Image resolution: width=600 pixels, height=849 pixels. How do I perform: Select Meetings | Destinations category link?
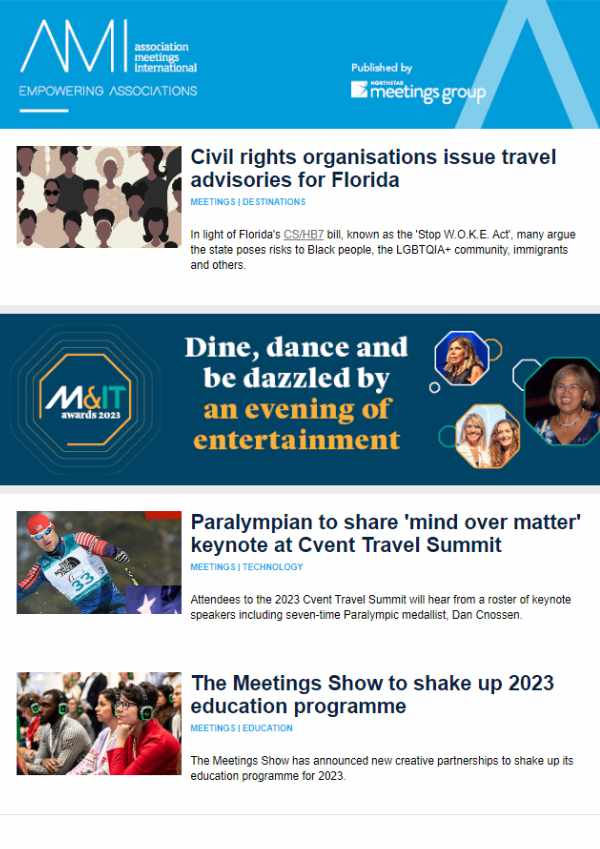click(247, 202)
